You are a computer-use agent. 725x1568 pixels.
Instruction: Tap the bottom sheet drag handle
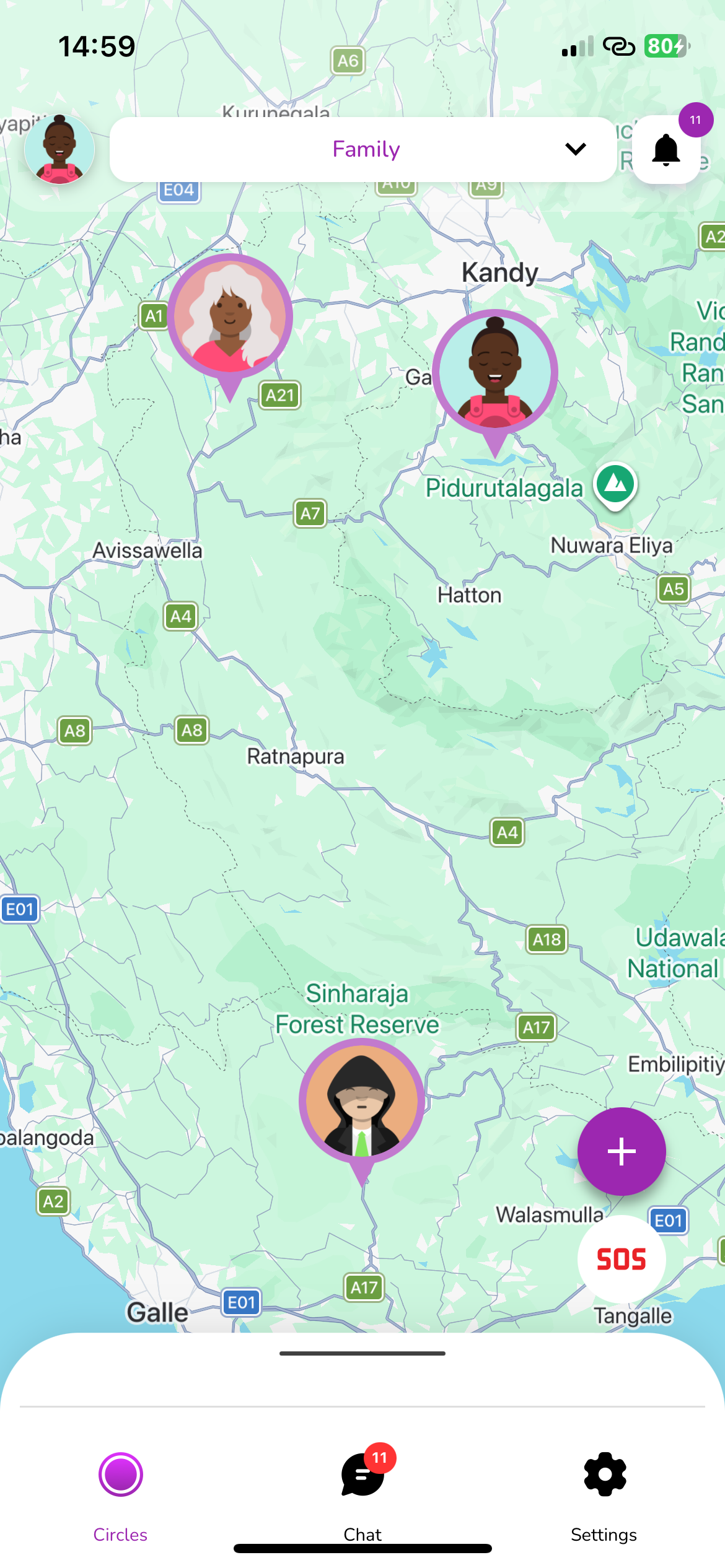[x=362, y=1353]
